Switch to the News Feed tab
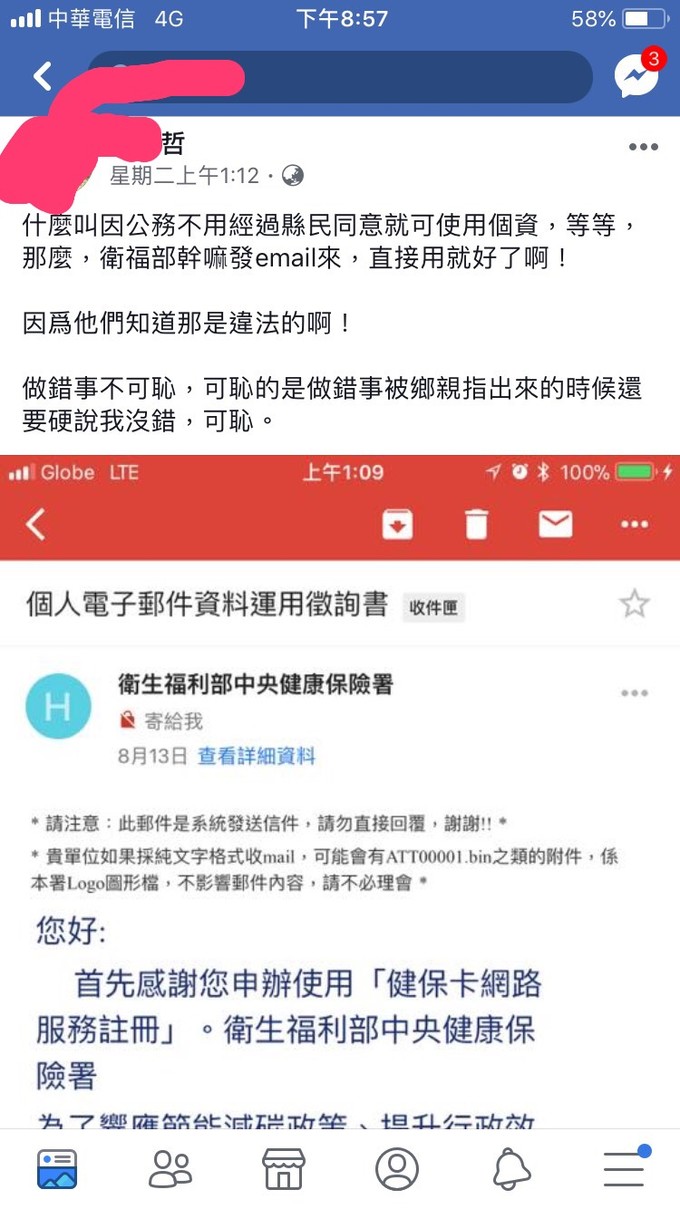680x1209 pixels. coord(57,1168)
